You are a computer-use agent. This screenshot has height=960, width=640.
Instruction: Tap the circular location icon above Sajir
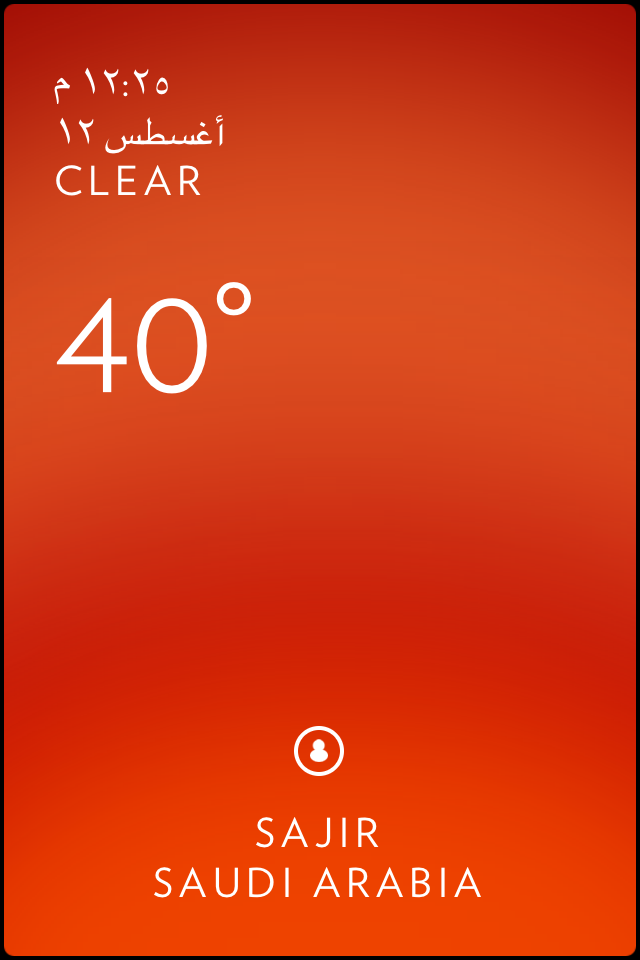pos(319,751)
